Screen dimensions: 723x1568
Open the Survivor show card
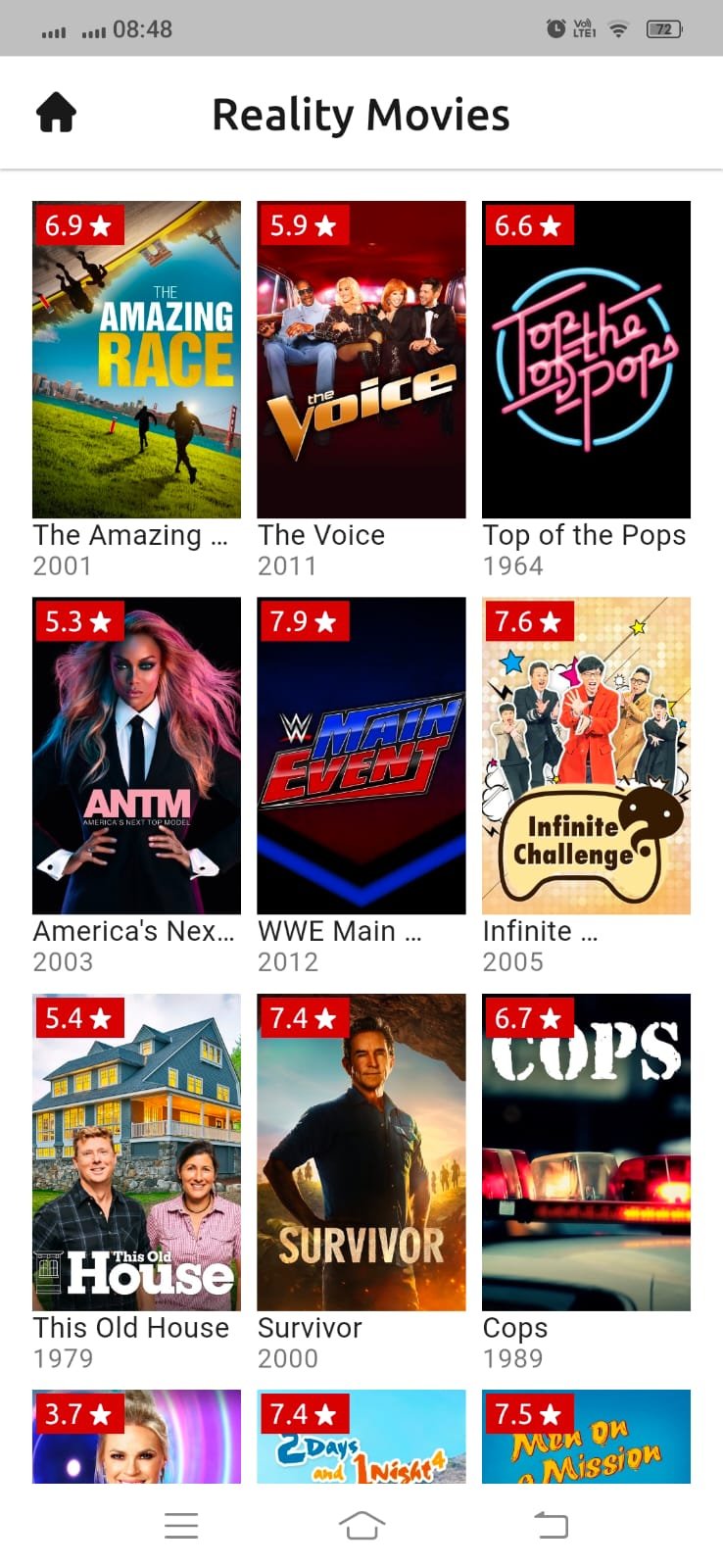[x=361, y=1152]
